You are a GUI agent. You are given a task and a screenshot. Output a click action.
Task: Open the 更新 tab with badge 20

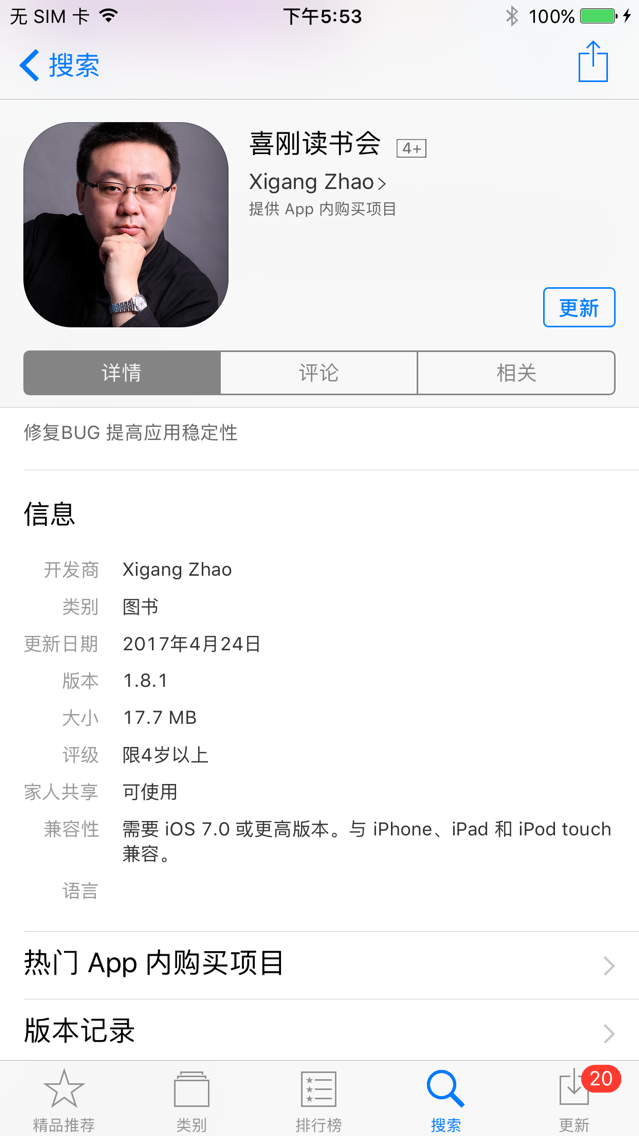point(574,1100)
